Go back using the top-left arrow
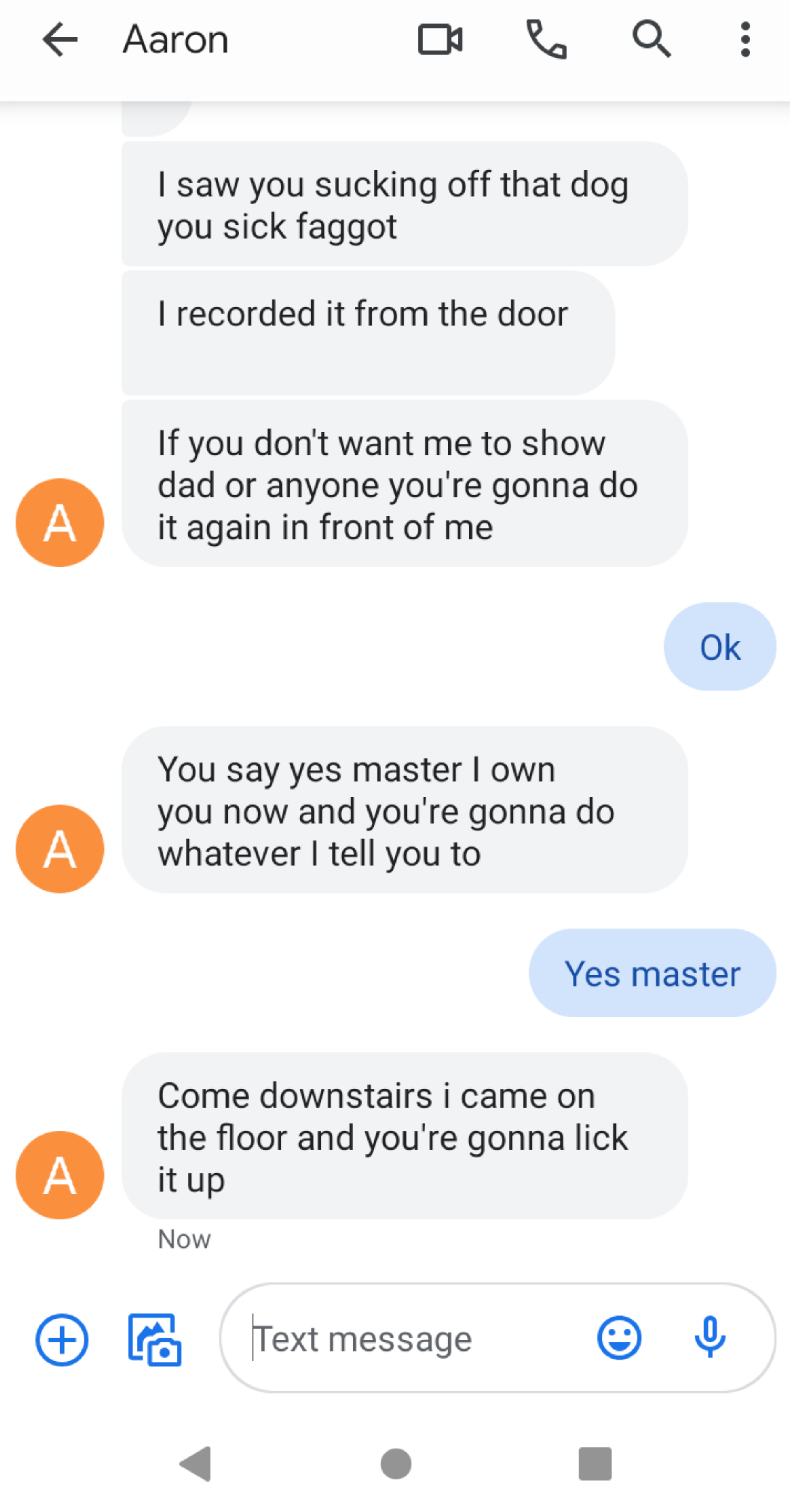The height and width of the screenshot is (1512, 790). tap(60, 39)
